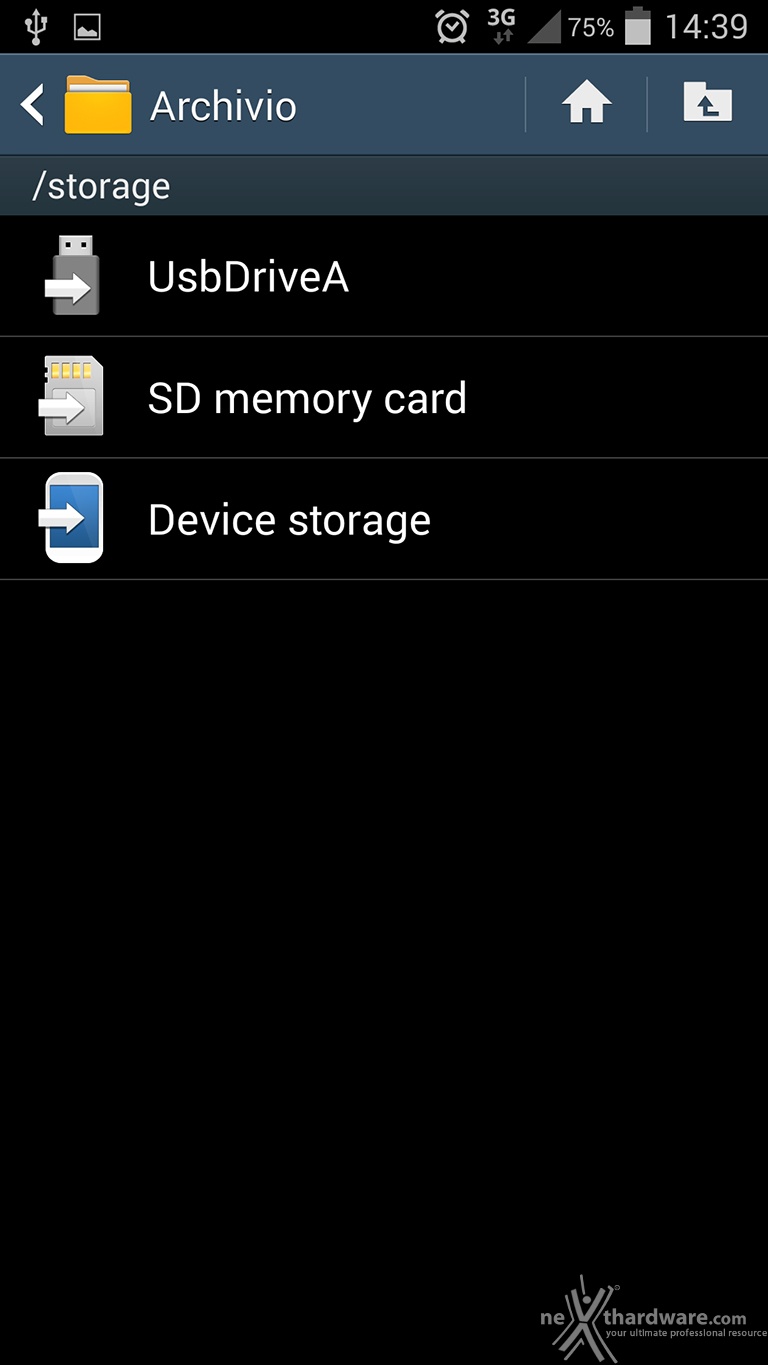Open UsbDriveA
This screenshot has width=768, height=1365.
pos(384,277)
